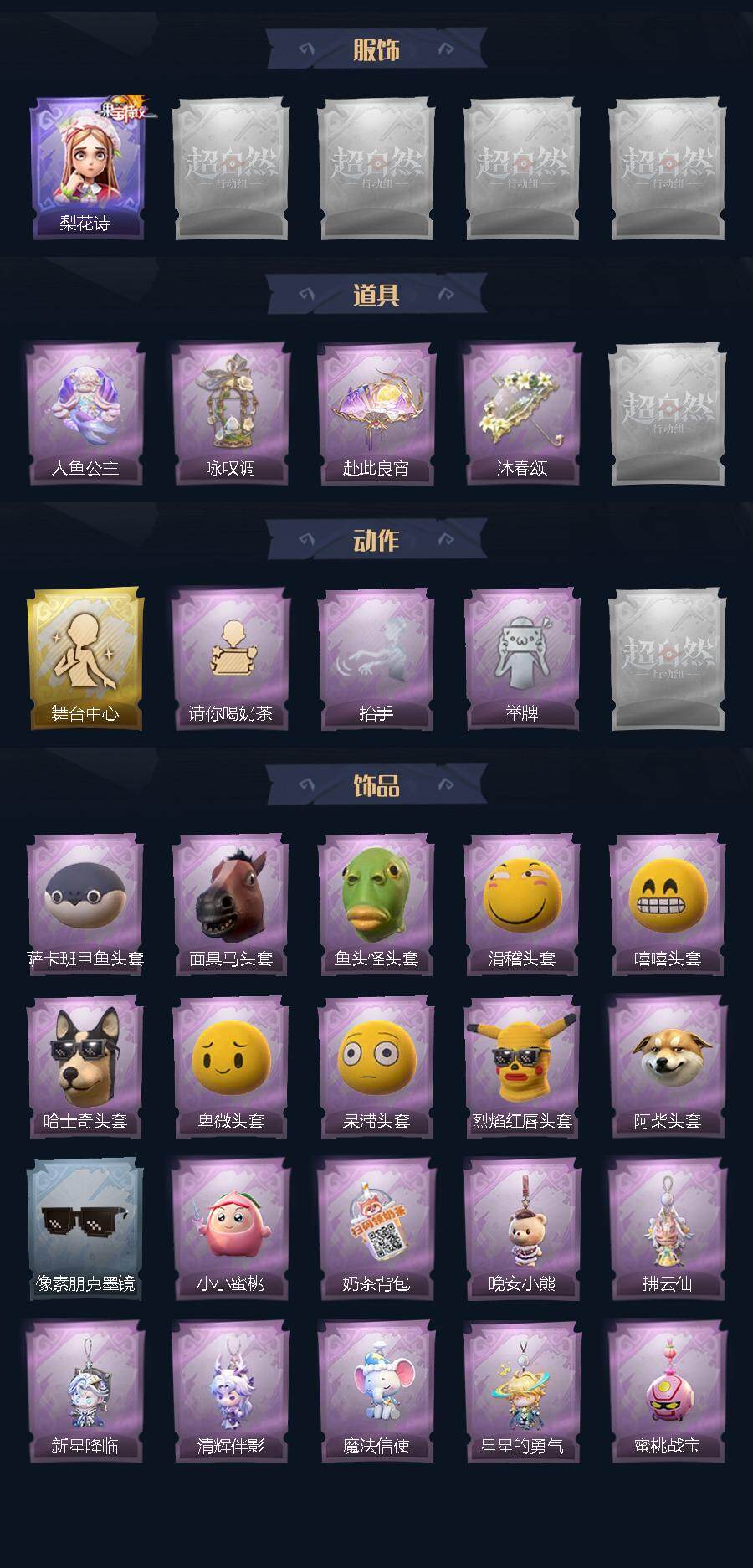
Task: Open the 奶茶背包 accessory
Action: tap(376, 1229)
